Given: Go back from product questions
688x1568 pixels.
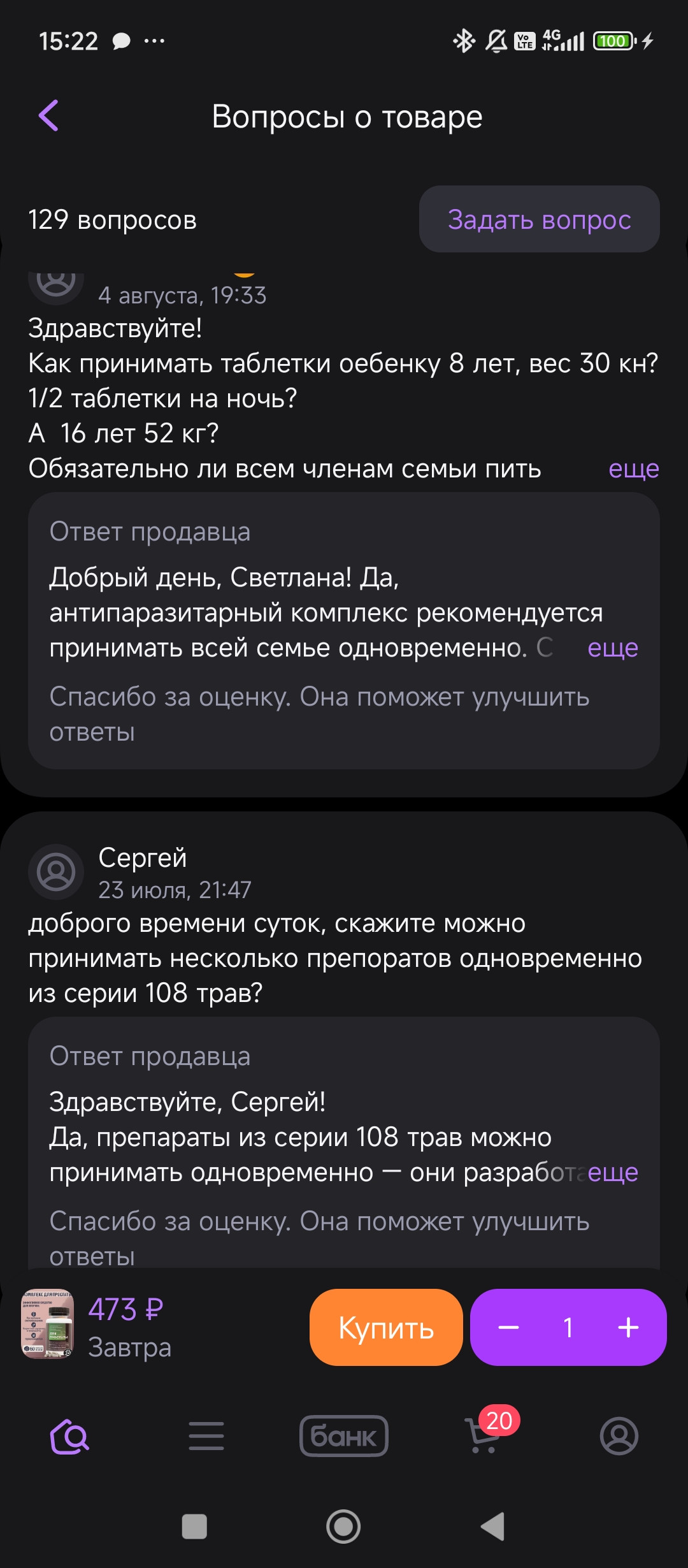Looking at the screenshot, I should 49,116.
